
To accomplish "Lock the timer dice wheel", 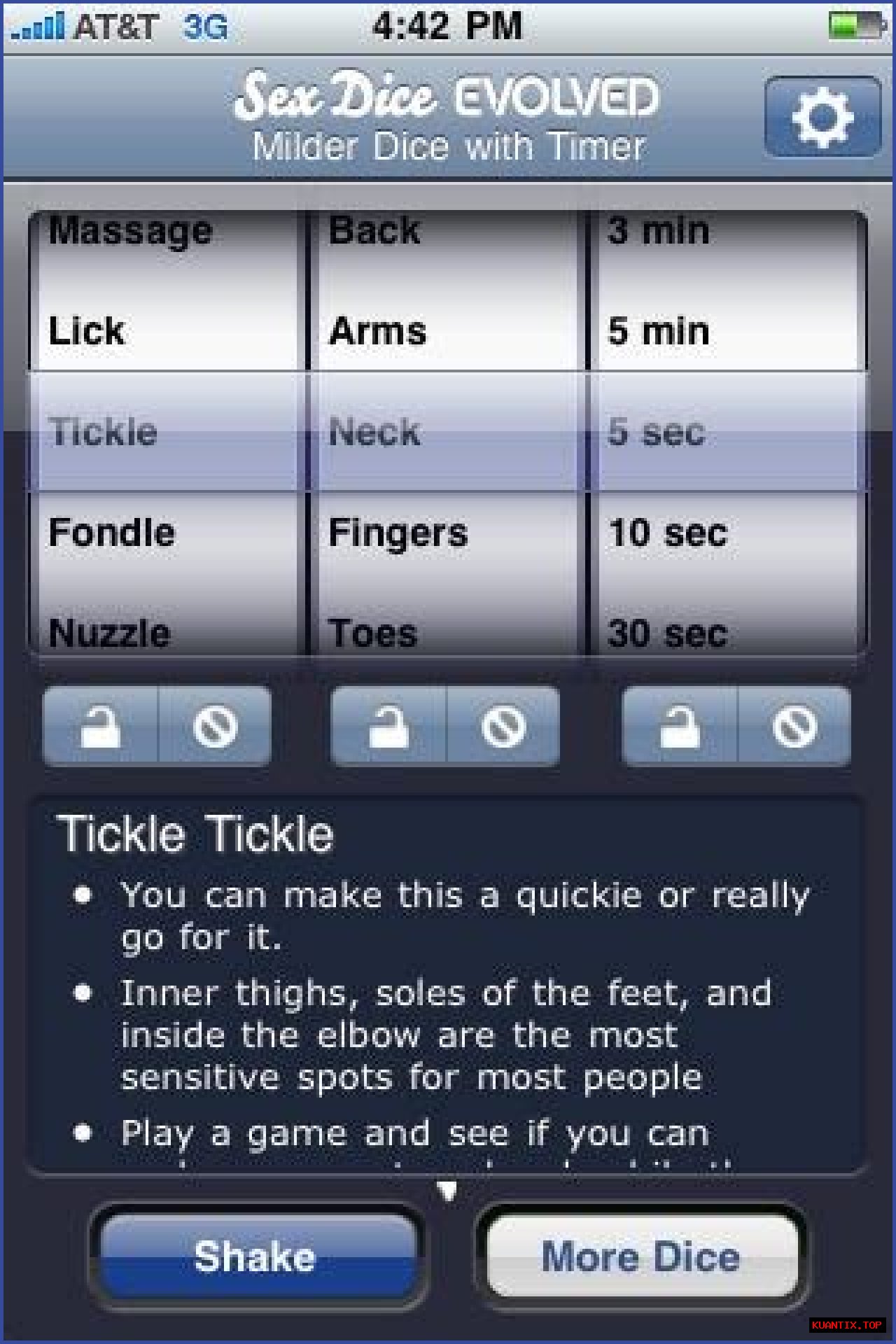I will [680, 726].
